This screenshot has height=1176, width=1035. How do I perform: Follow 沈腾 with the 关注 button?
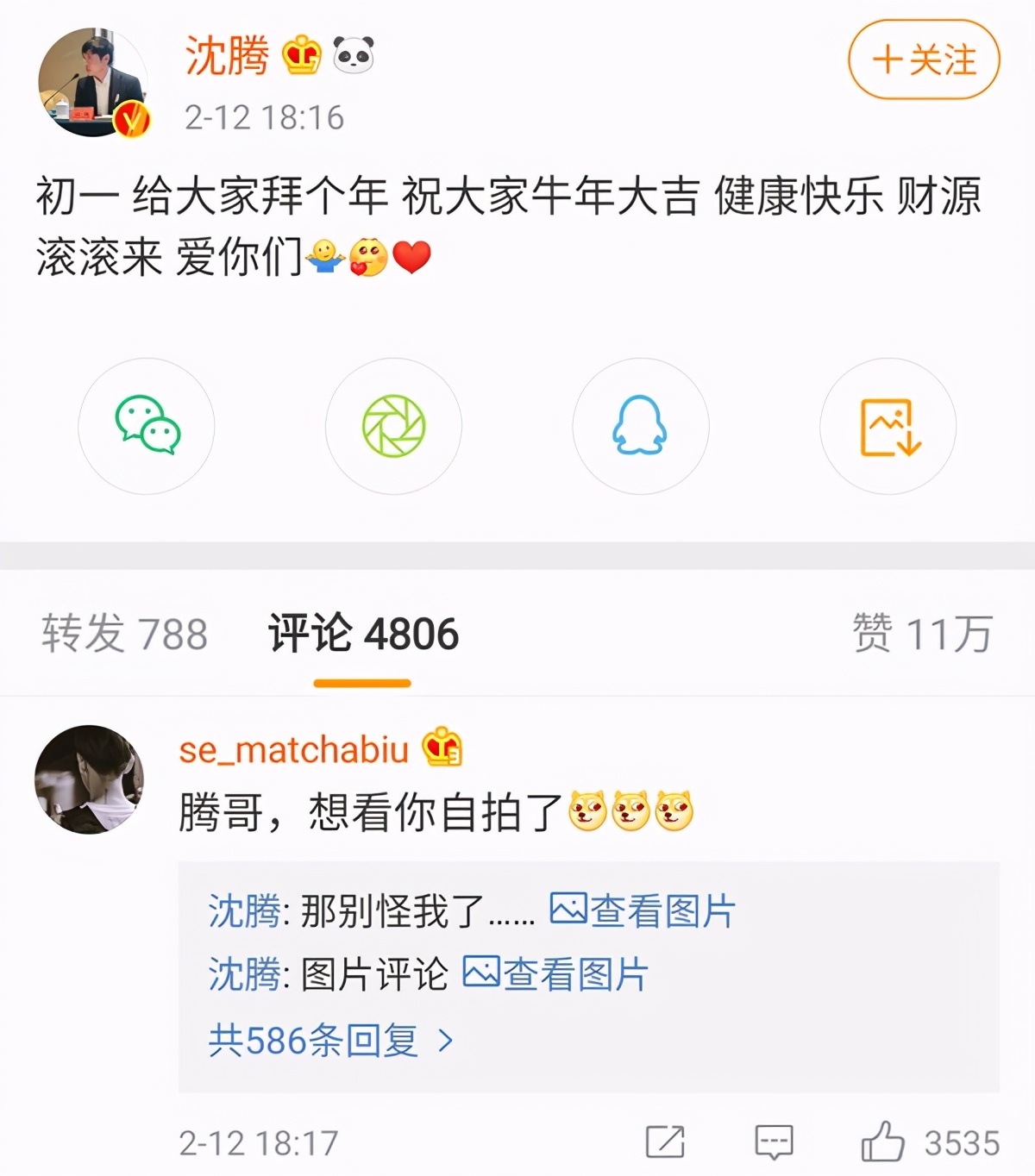tap(924, 59)
